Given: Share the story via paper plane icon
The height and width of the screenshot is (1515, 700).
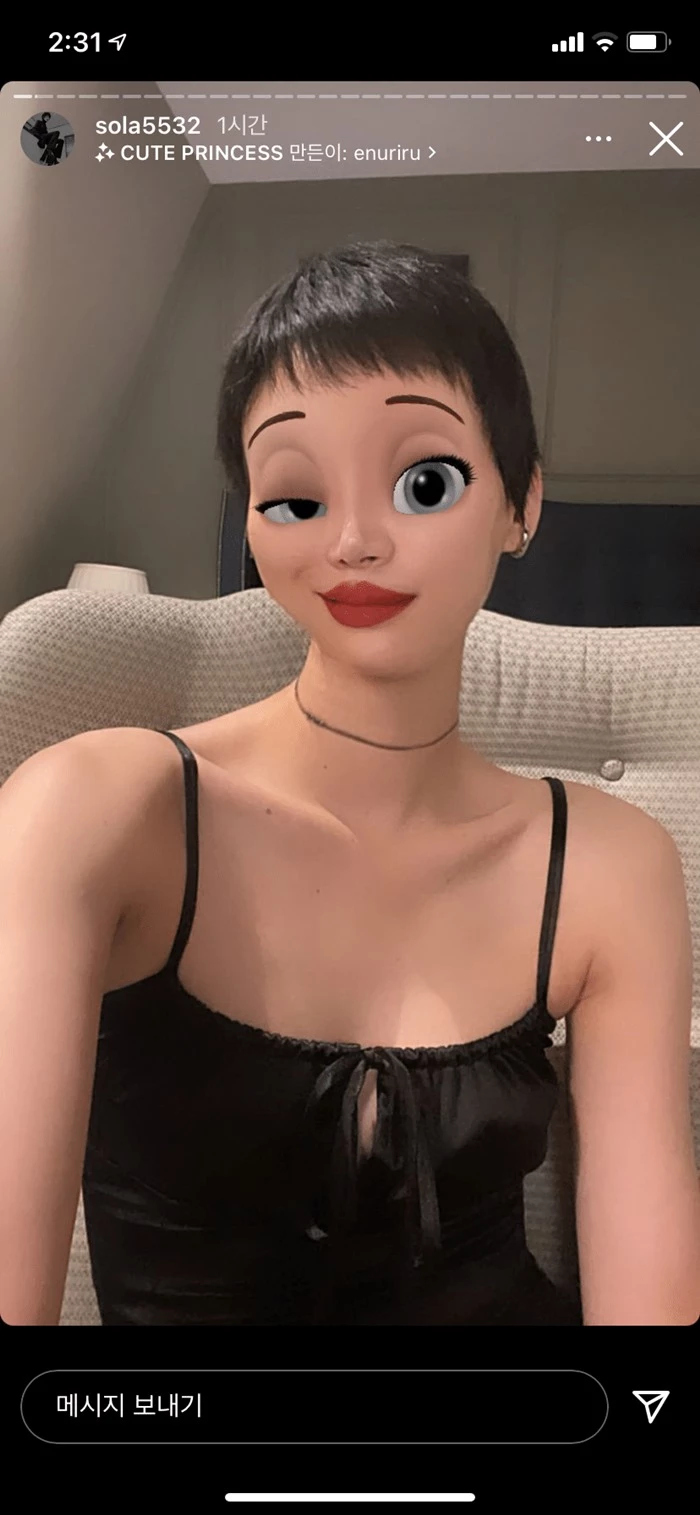Looking at the screenshot, I should (x=651, y=1406).
